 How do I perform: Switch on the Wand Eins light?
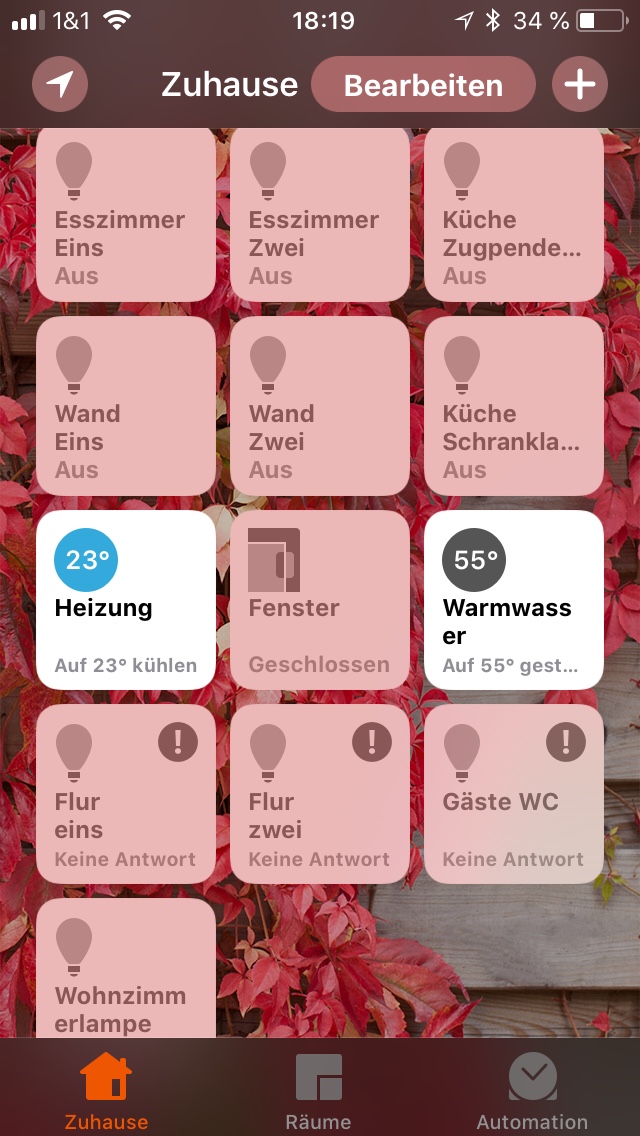126,406
